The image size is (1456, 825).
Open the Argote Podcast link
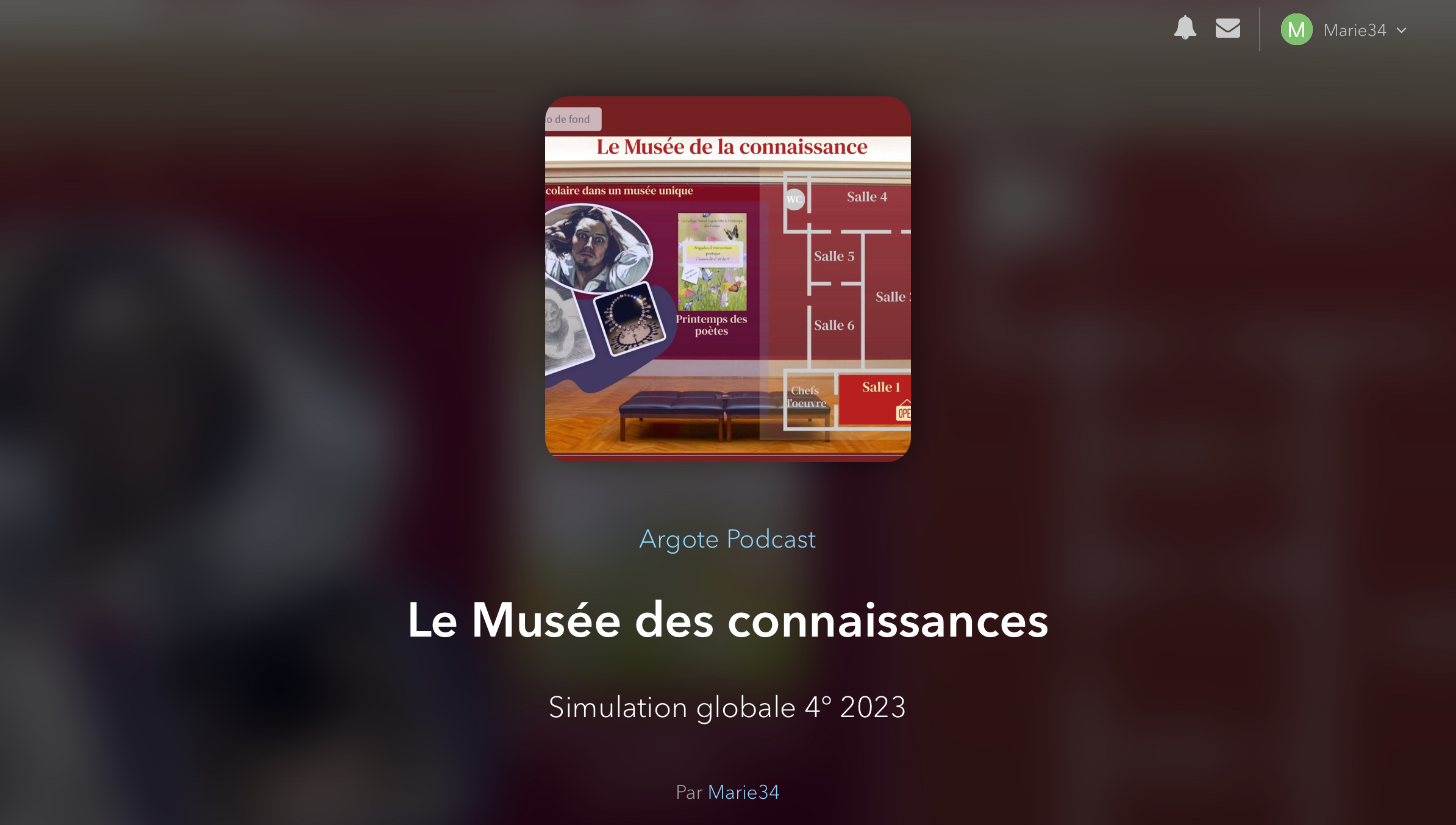[x=727, y=539]
